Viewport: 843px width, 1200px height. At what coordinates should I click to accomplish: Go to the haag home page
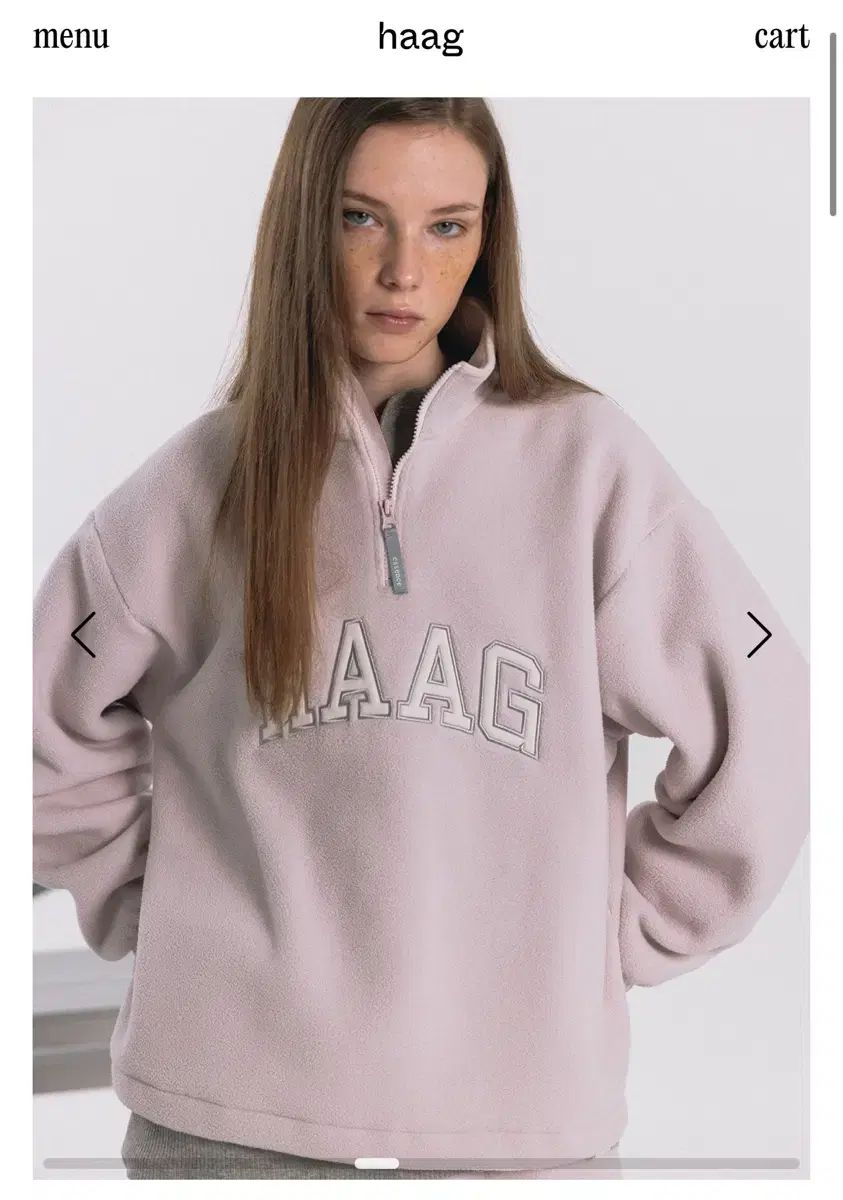420,38
